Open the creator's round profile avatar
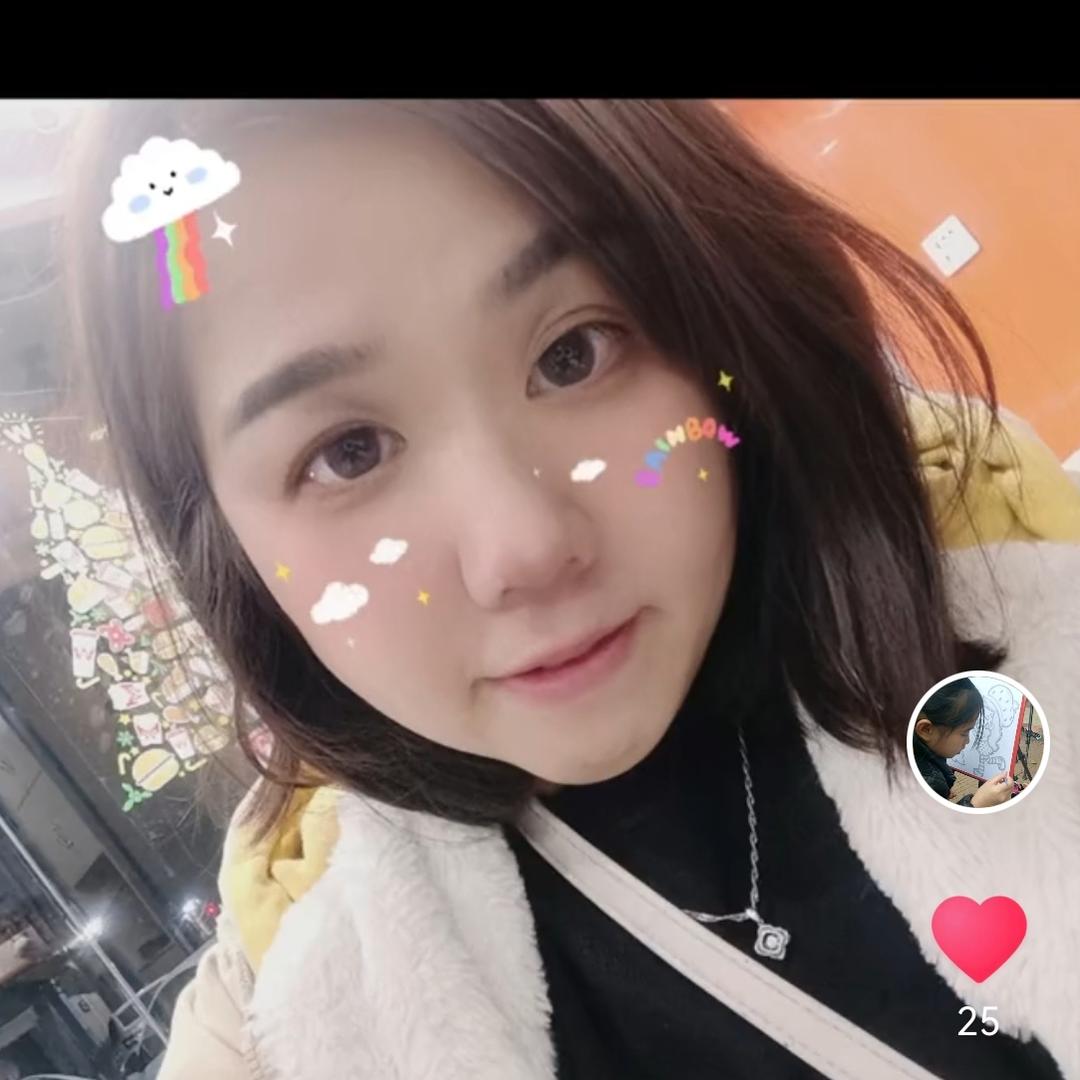This screenshot has height=1080, width=1080. click(977, 741)
